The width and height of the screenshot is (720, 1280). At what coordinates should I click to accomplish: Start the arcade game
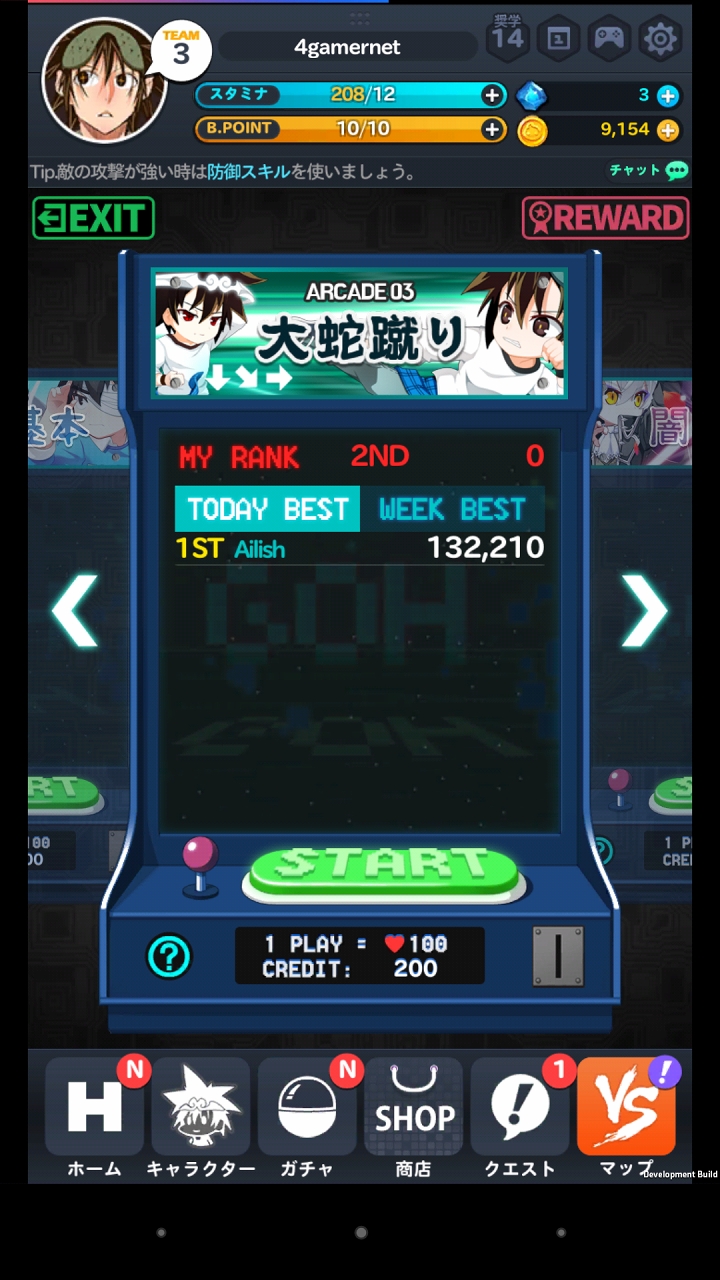(383, 868)
